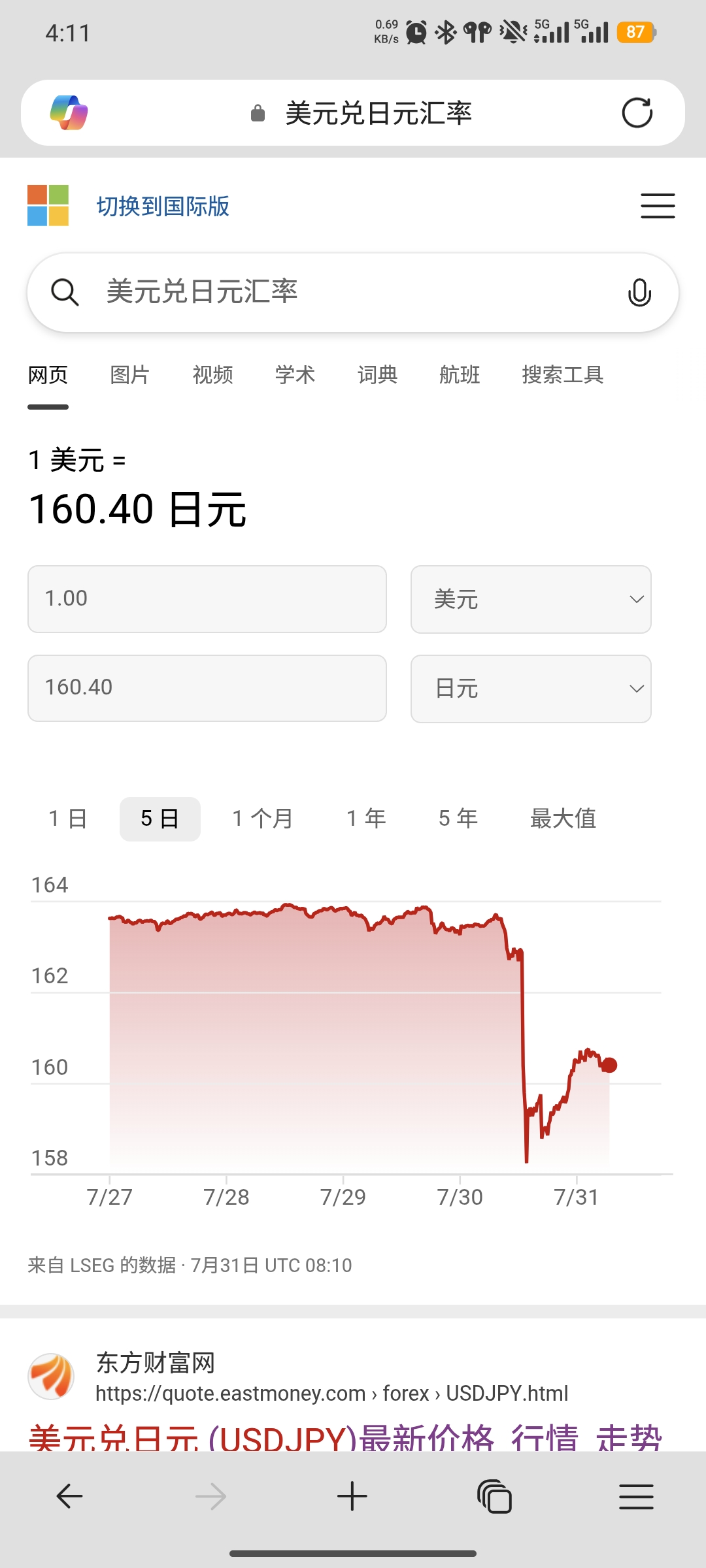The height and width of the screenshot is (1568, 706).
Task: Open the browser tabs switcher
Action: pyautogui.click(x=494, y=1496)
